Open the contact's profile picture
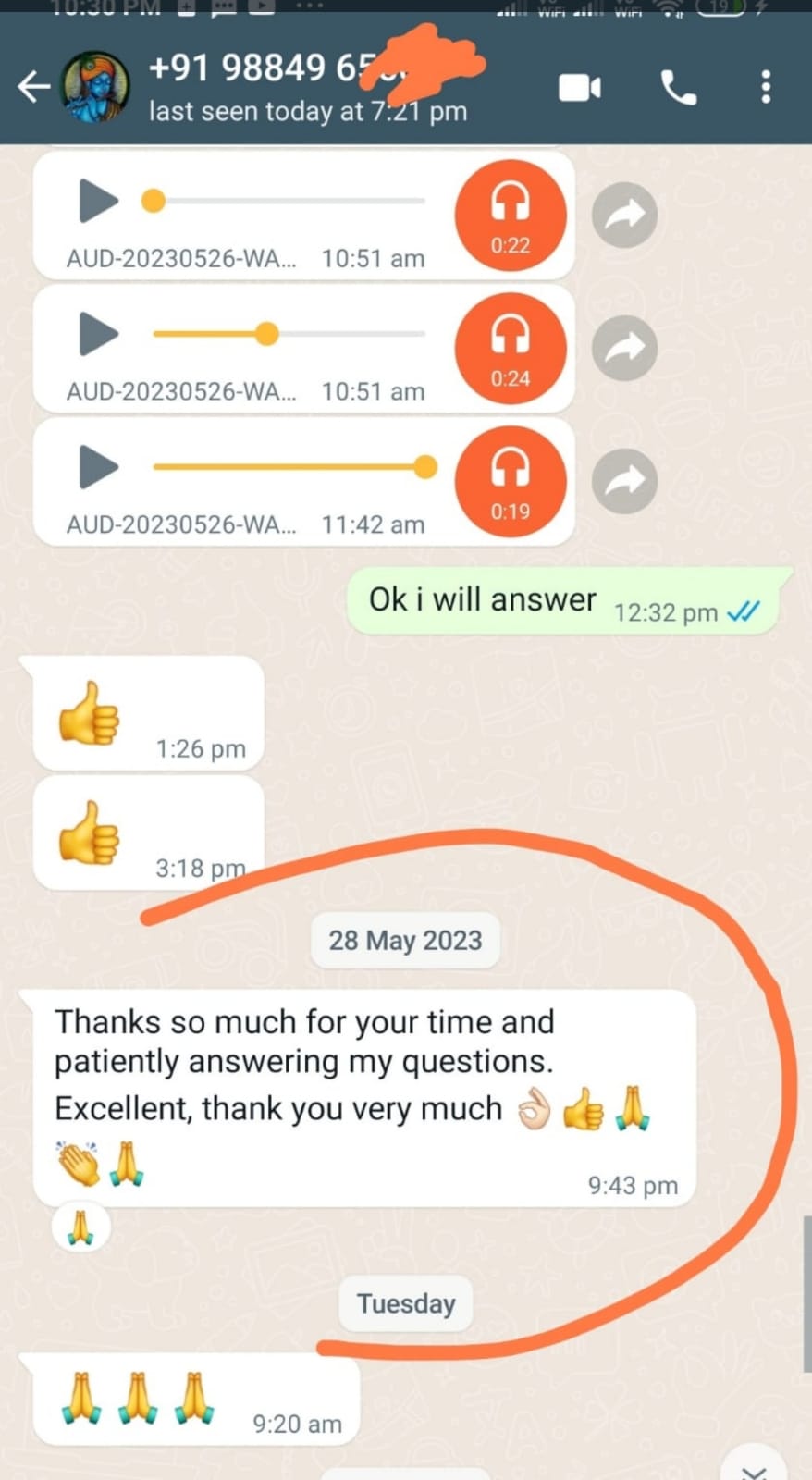 [x=95, y=88]
